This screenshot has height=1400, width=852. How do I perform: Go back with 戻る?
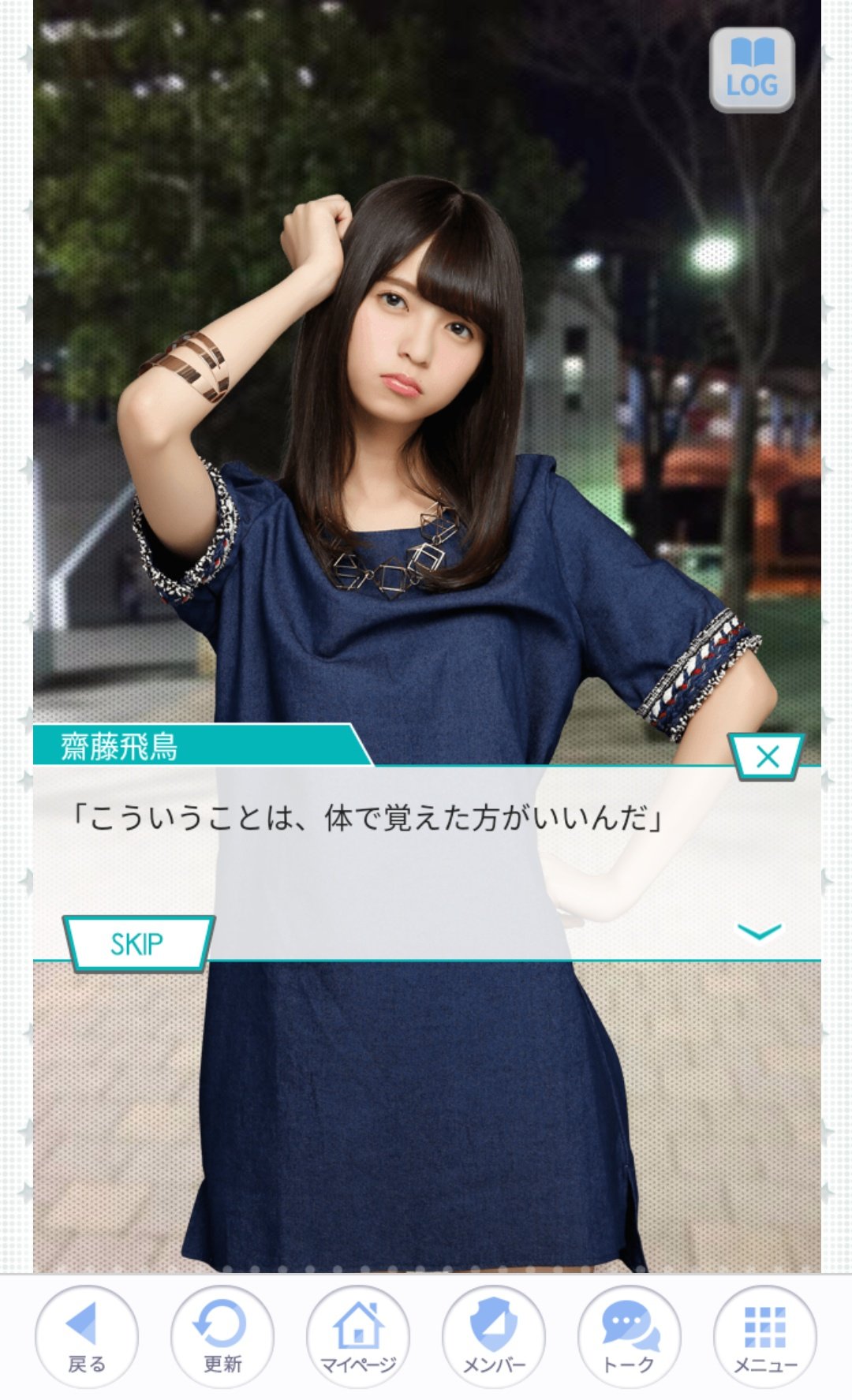click(x=87, y=1336)
